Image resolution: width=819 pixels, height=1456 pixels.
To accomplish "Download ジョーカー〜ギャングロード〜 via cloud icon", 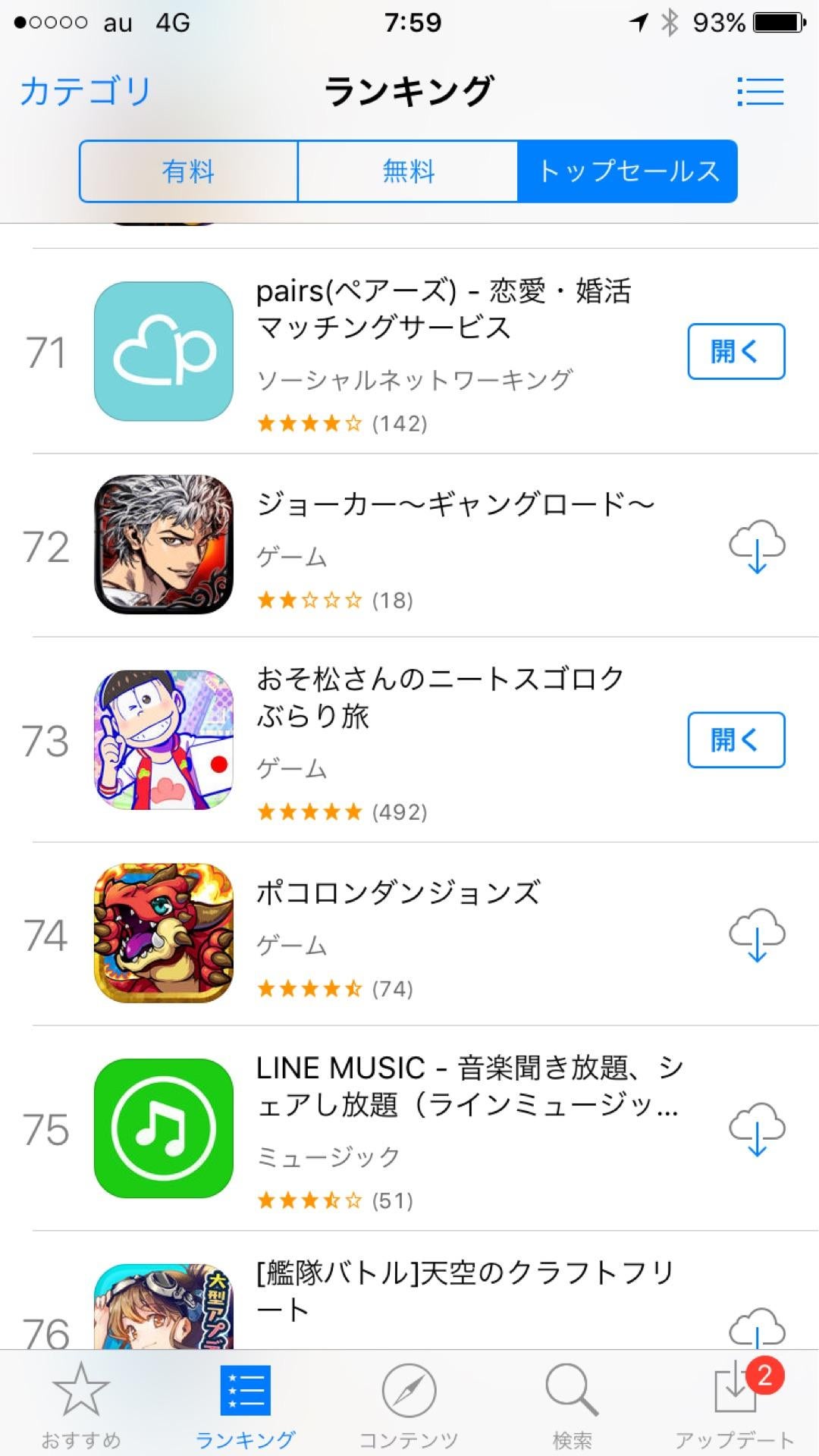I will [x=756, y=546].
